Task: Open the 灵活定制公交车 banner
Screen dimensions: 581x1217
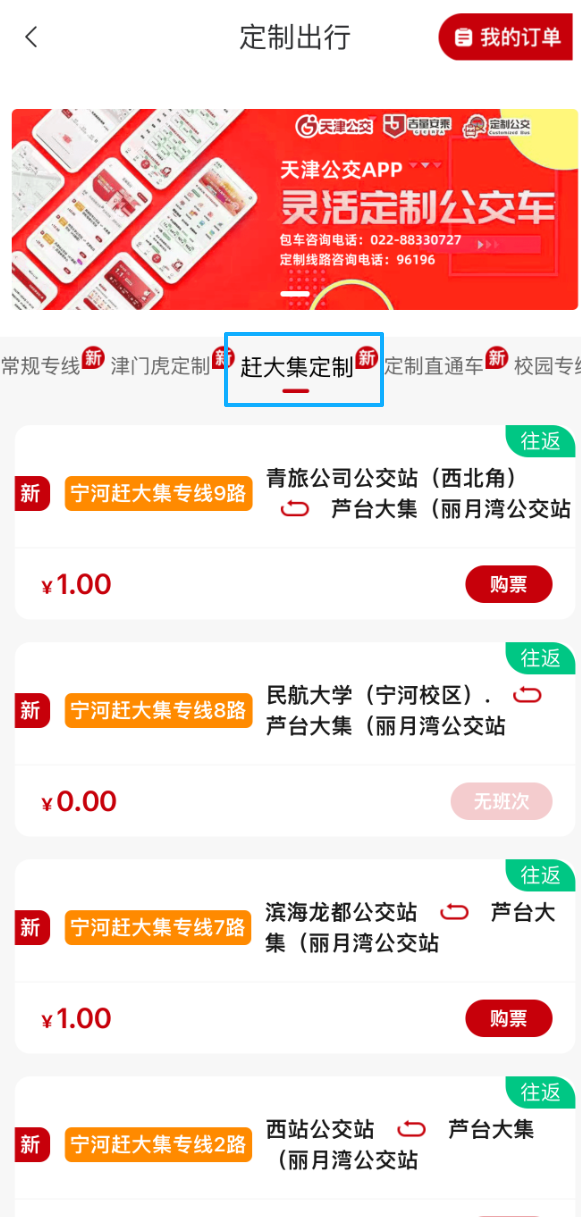Action: (295, 209)
